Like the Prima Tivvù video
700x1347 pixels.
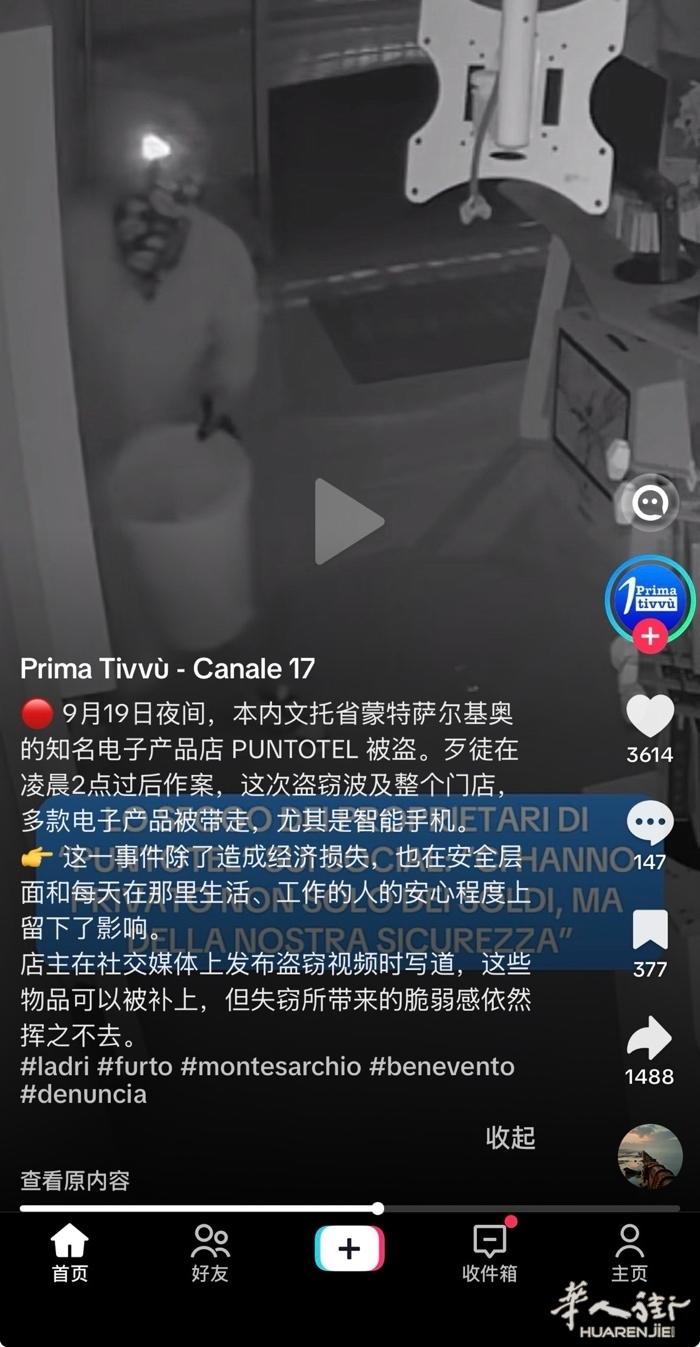pyautogui.click(x=650, y=716)
